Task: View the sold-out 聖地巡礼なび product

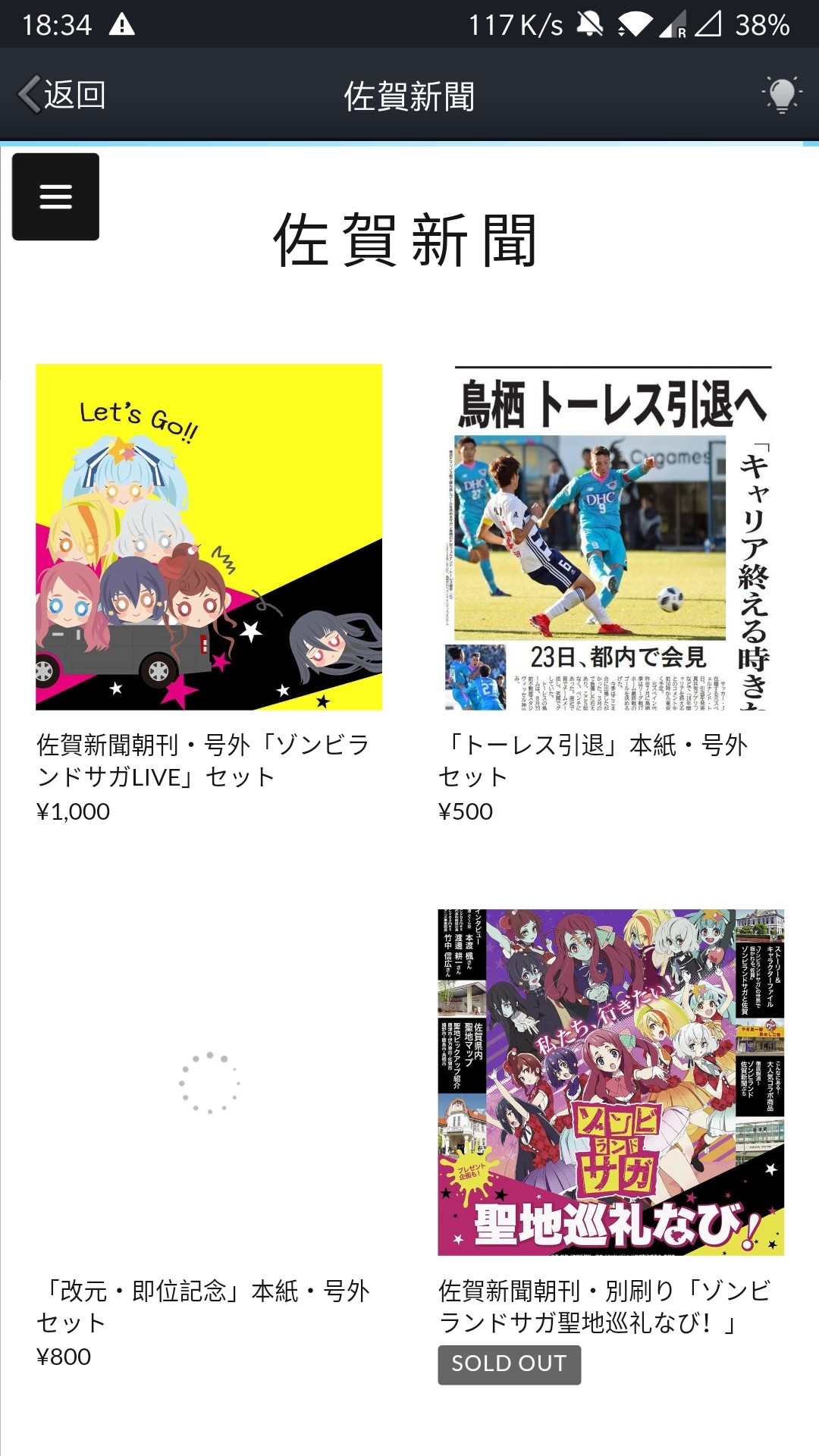Action: click(x=610, y=1083)
